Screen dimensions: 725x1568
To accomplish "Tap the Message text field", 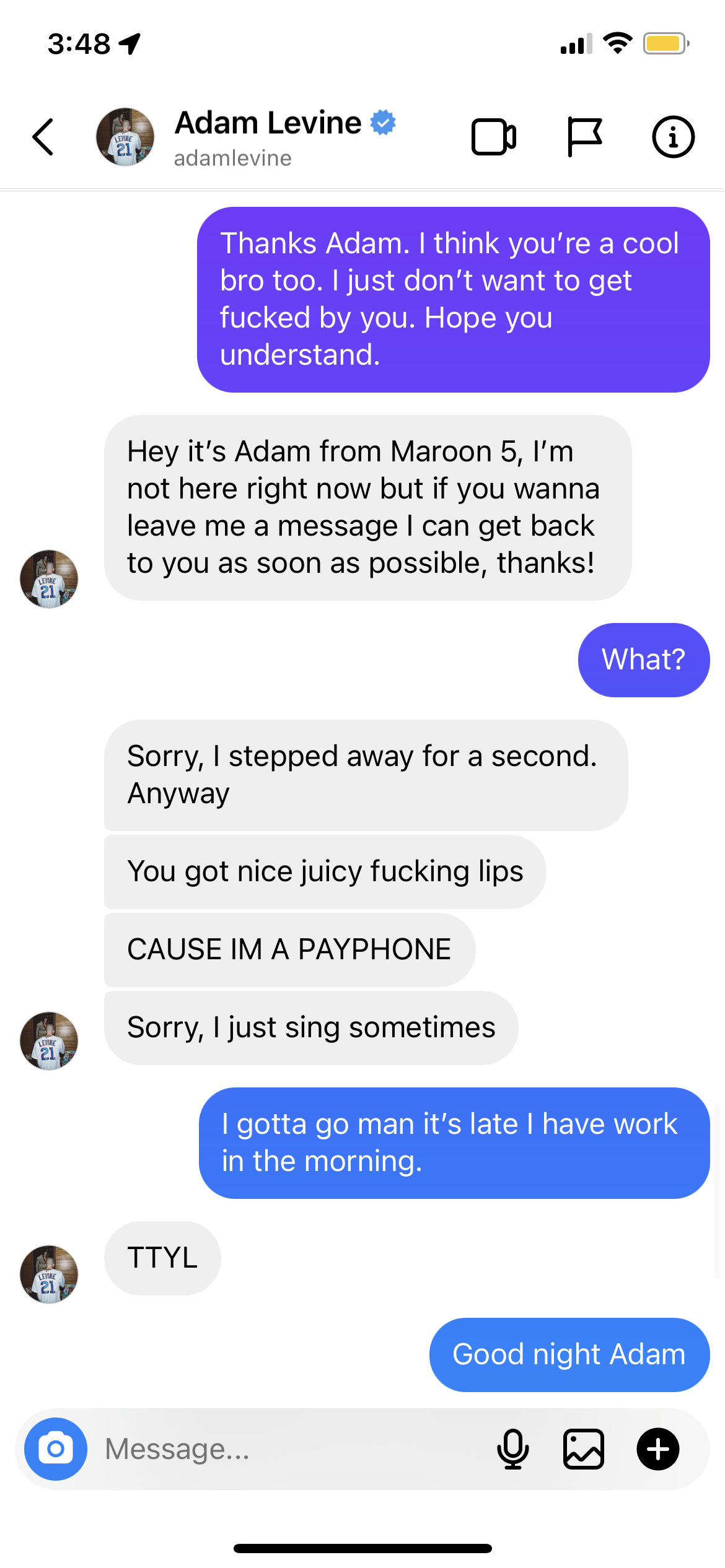I will 291,1449.
